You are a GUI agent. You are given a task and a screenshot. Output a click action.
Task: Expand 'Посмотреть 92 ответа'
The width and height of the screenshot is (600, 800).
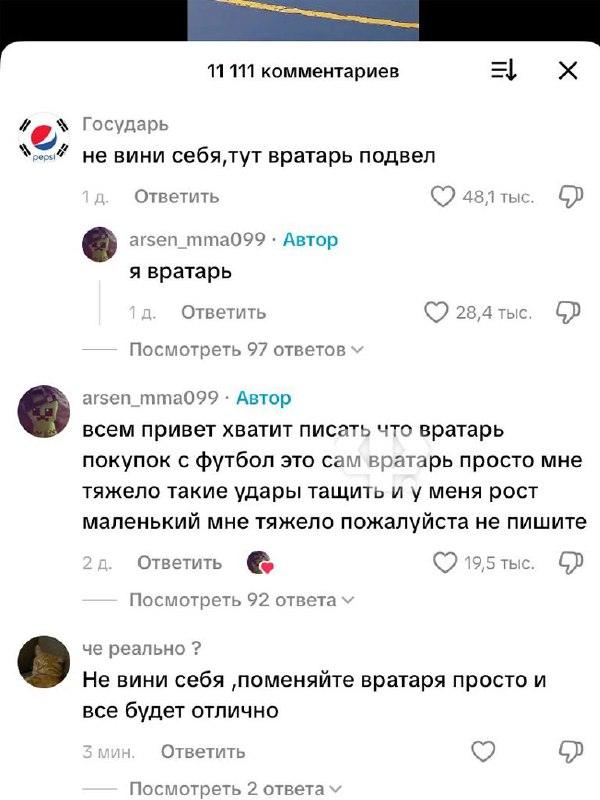pyautogui.click(x=241, y=600)
